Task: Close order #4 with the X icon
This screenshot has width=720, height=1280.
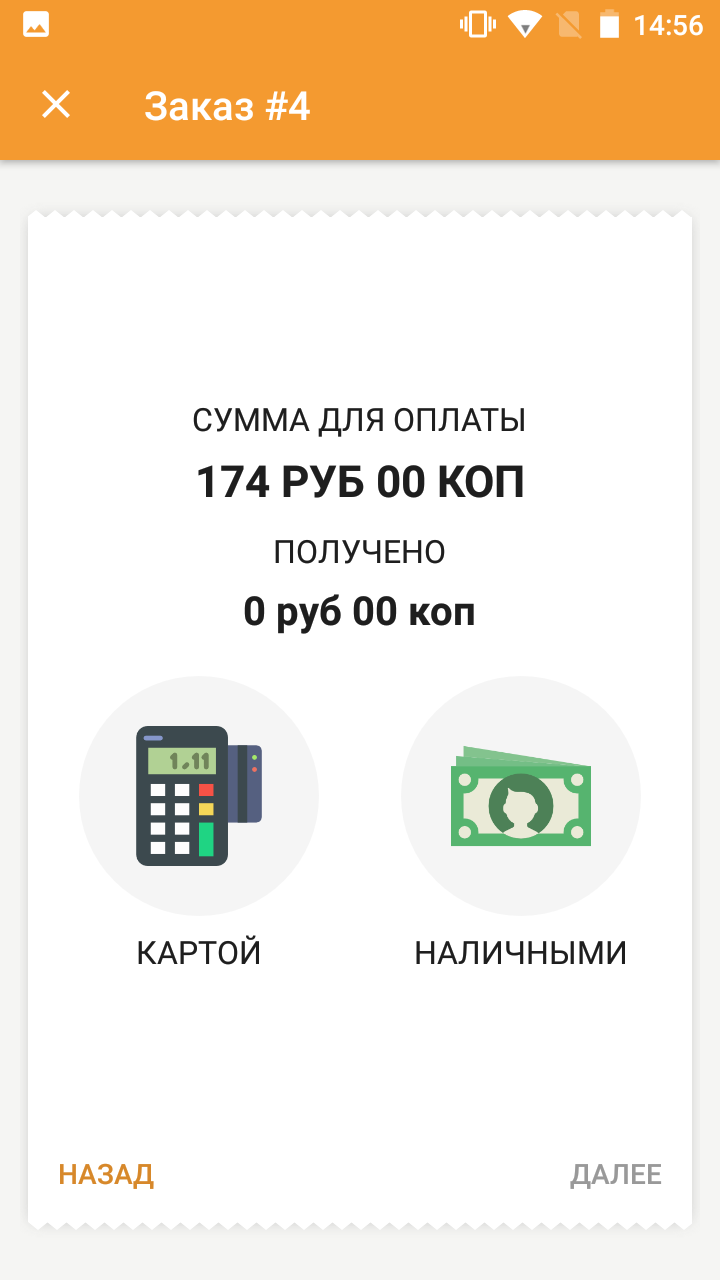Action: pos(56,104)
